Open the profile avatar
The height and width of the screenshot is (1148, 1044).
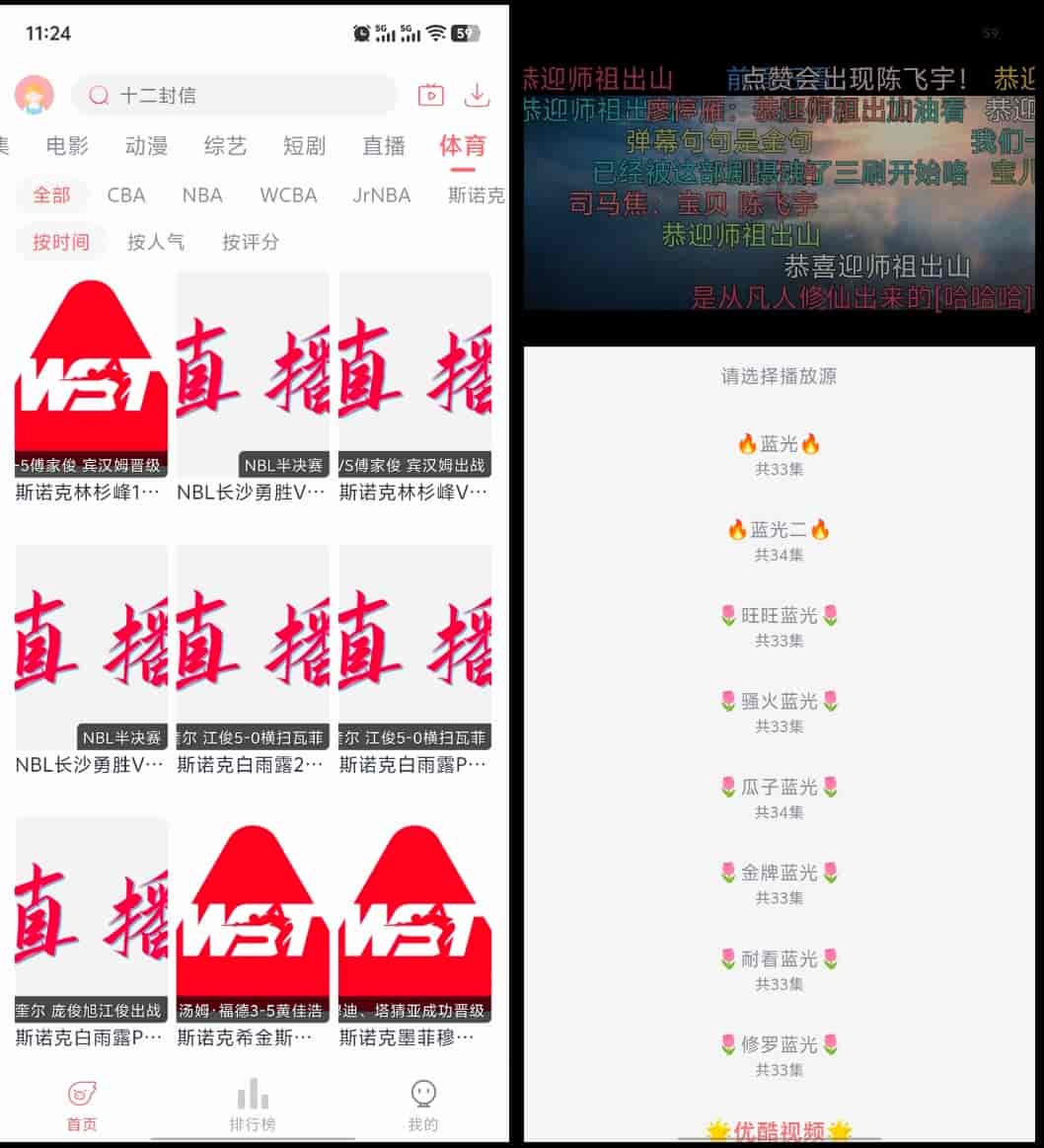[x=35, y=95]
